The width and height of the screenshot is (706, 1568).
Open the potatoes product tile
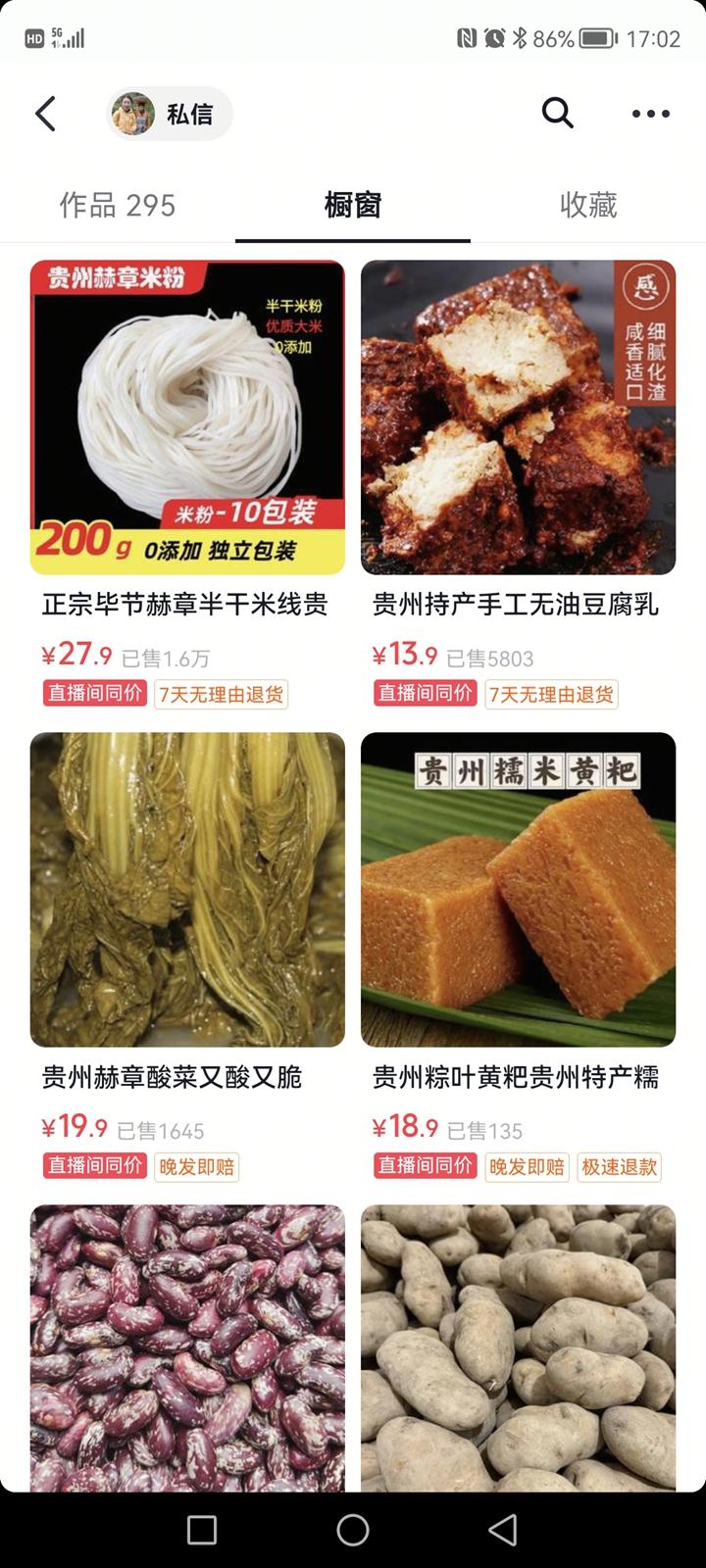(x=518, y=1347)
